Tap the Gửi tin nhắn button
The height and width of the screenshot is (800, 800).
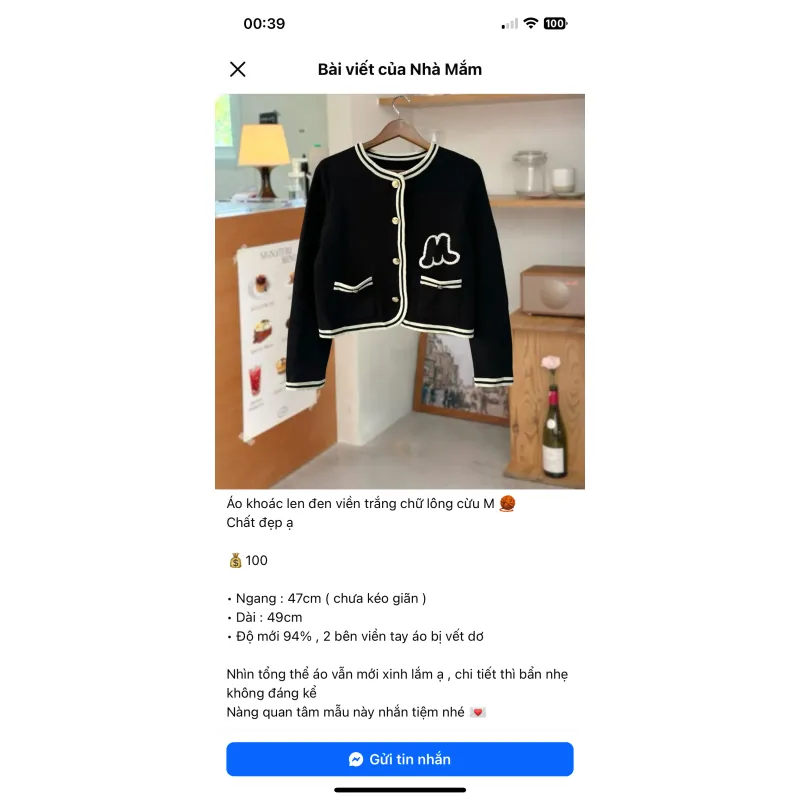point(399,759)
